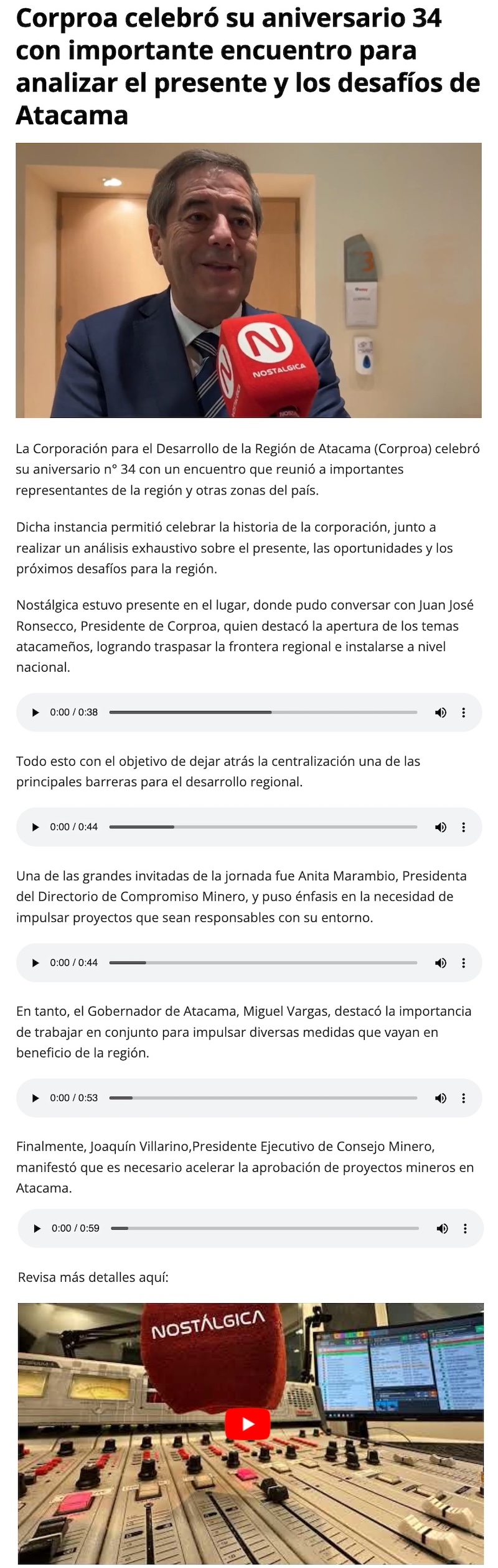The image size is (498, 1568).
Task: Seek on the 0:59 audio progress bar
Action: pyautogui.click(x=265, y=1228)
